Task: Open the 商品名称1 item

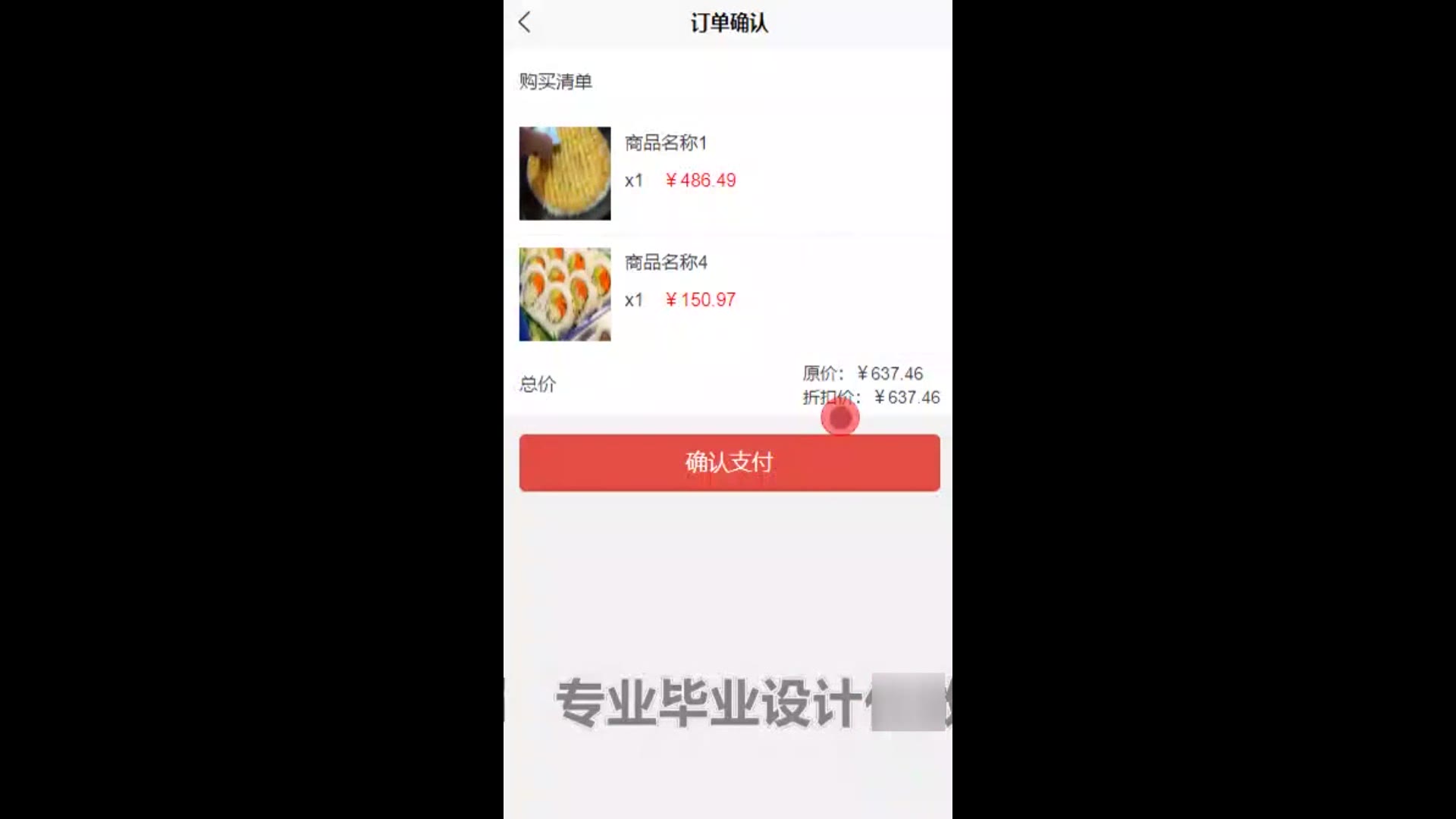Action: [665, 143]
